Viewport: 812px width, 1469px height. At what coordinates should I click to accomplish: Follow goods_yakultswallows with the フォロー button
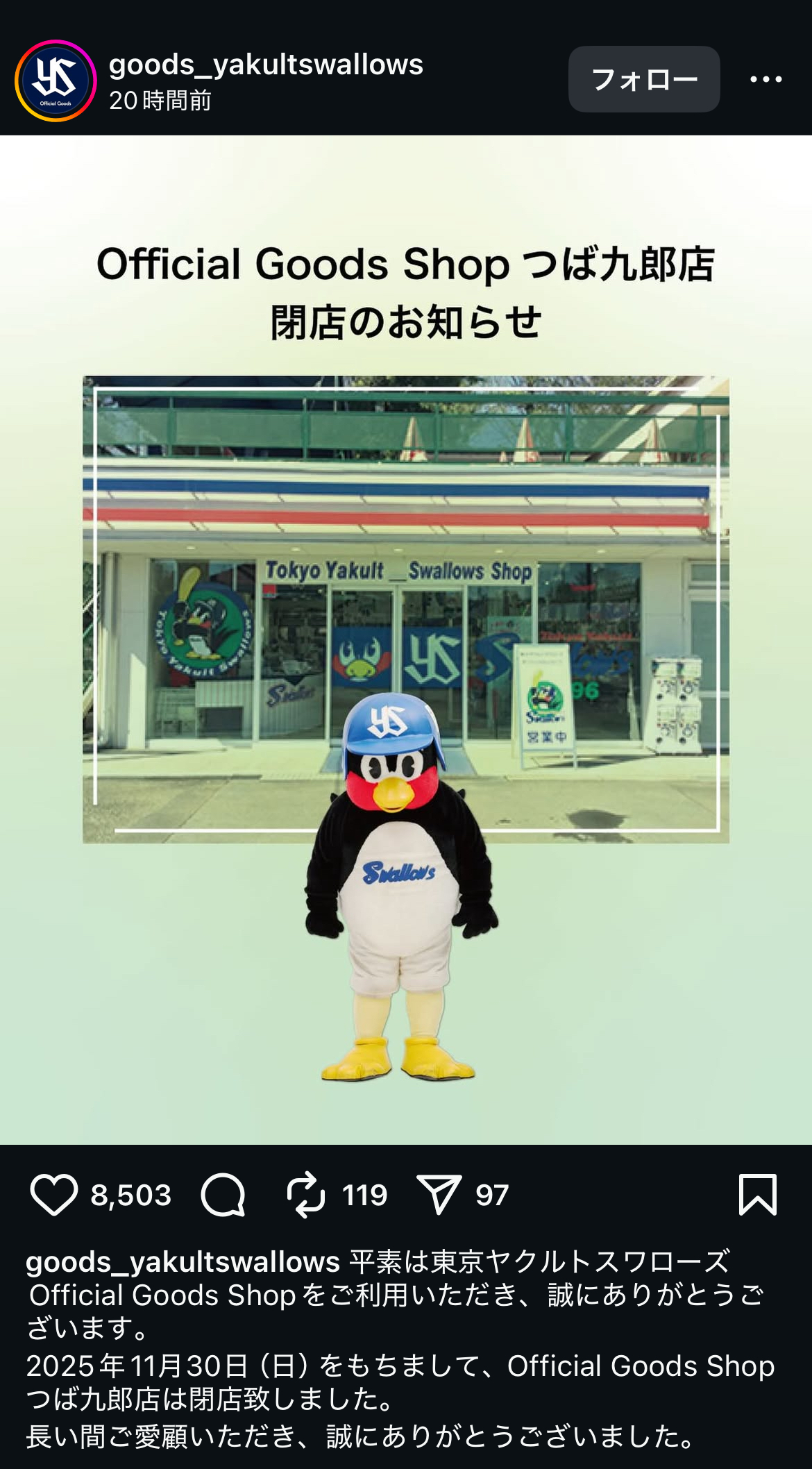tap(643, 79)
